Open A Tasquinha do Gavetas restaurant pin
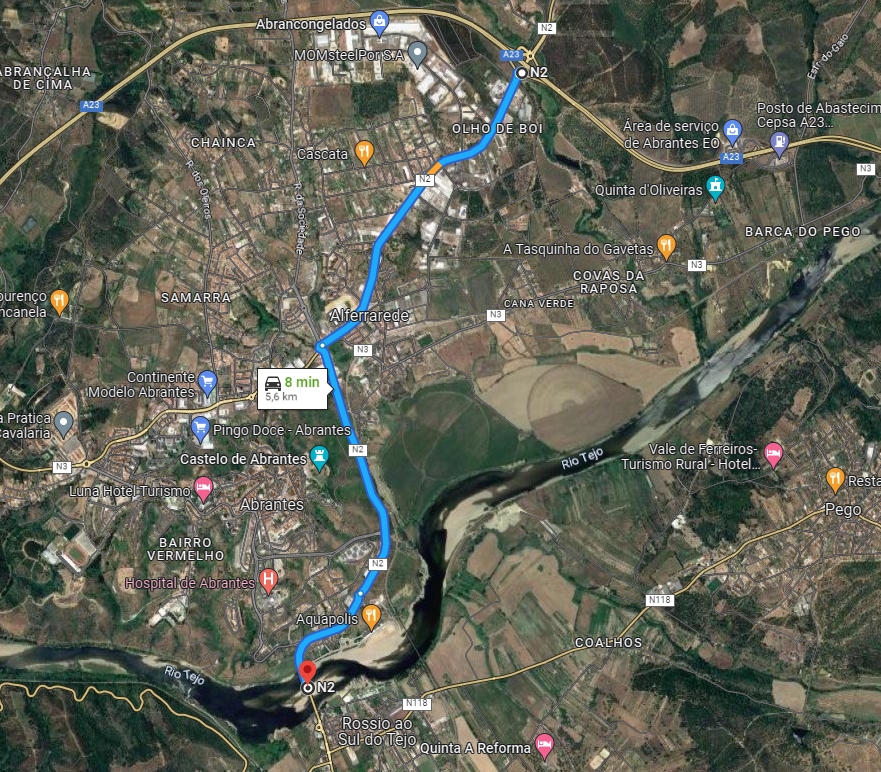The image size is (881, 772). pos(666,246)
